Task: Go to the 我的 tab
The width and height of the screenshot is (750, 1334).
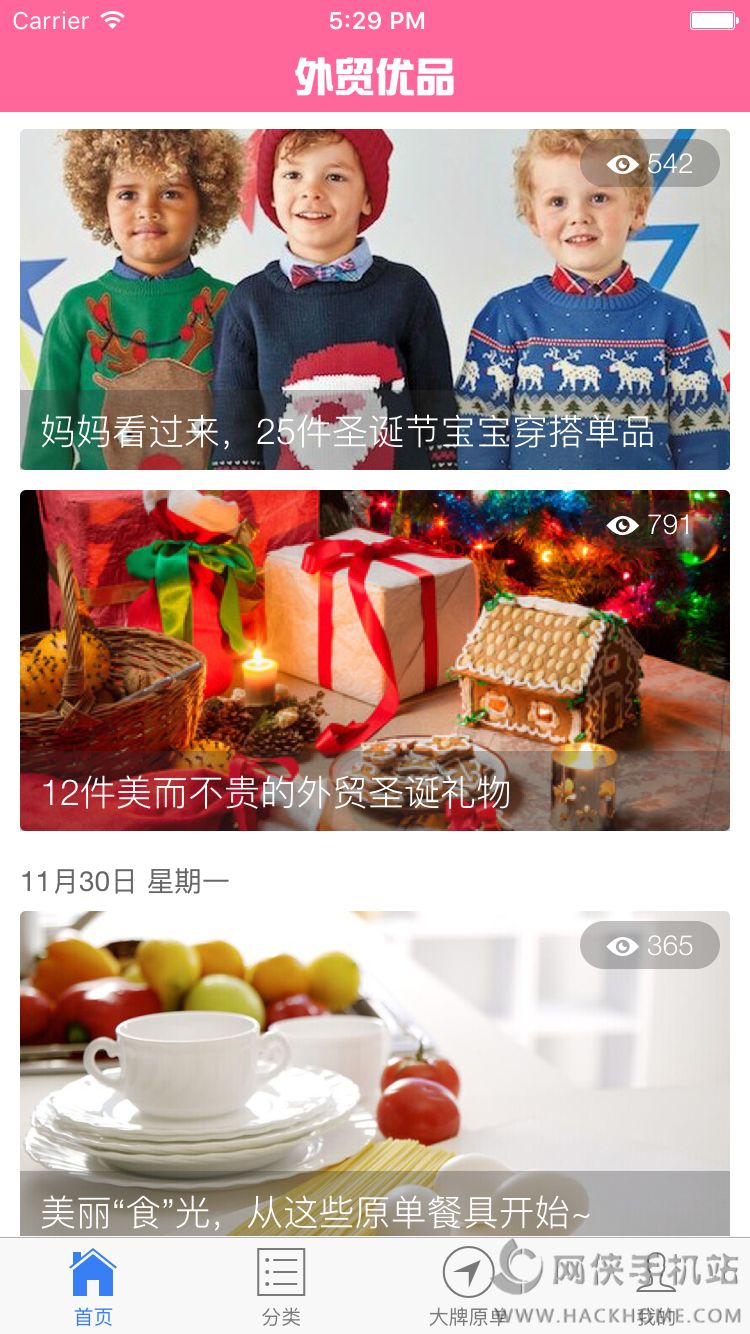Action: point(656,1287)
